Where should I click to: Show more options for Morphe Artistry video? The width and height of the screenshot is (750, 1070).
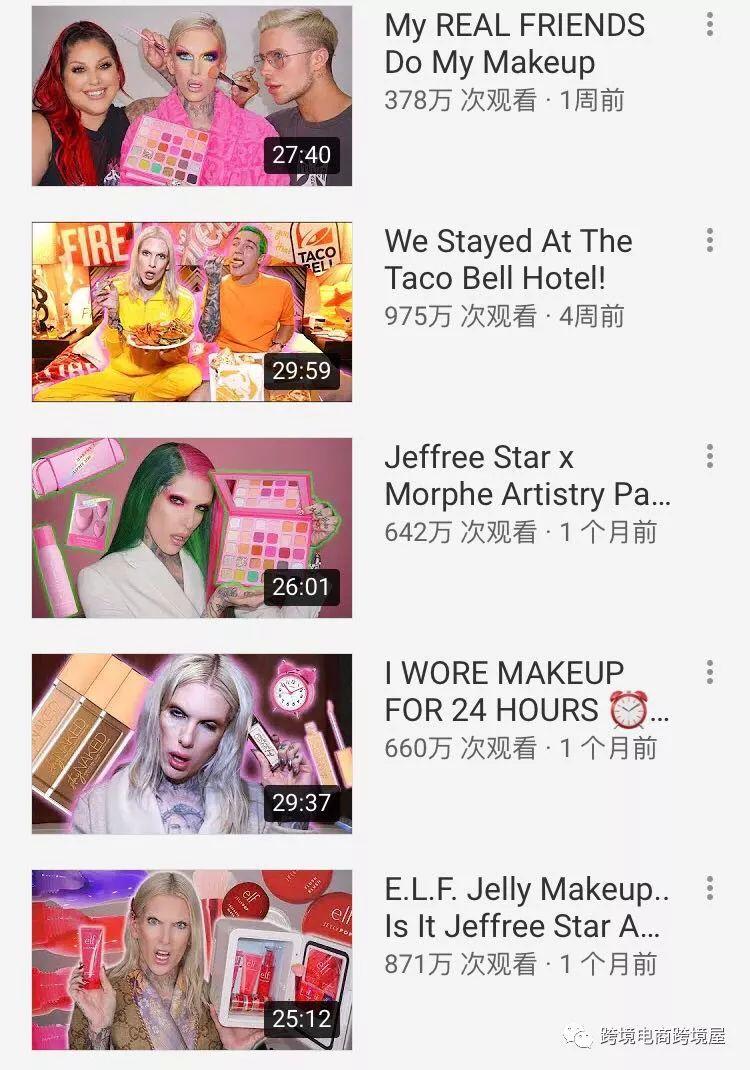click(709, 457)
